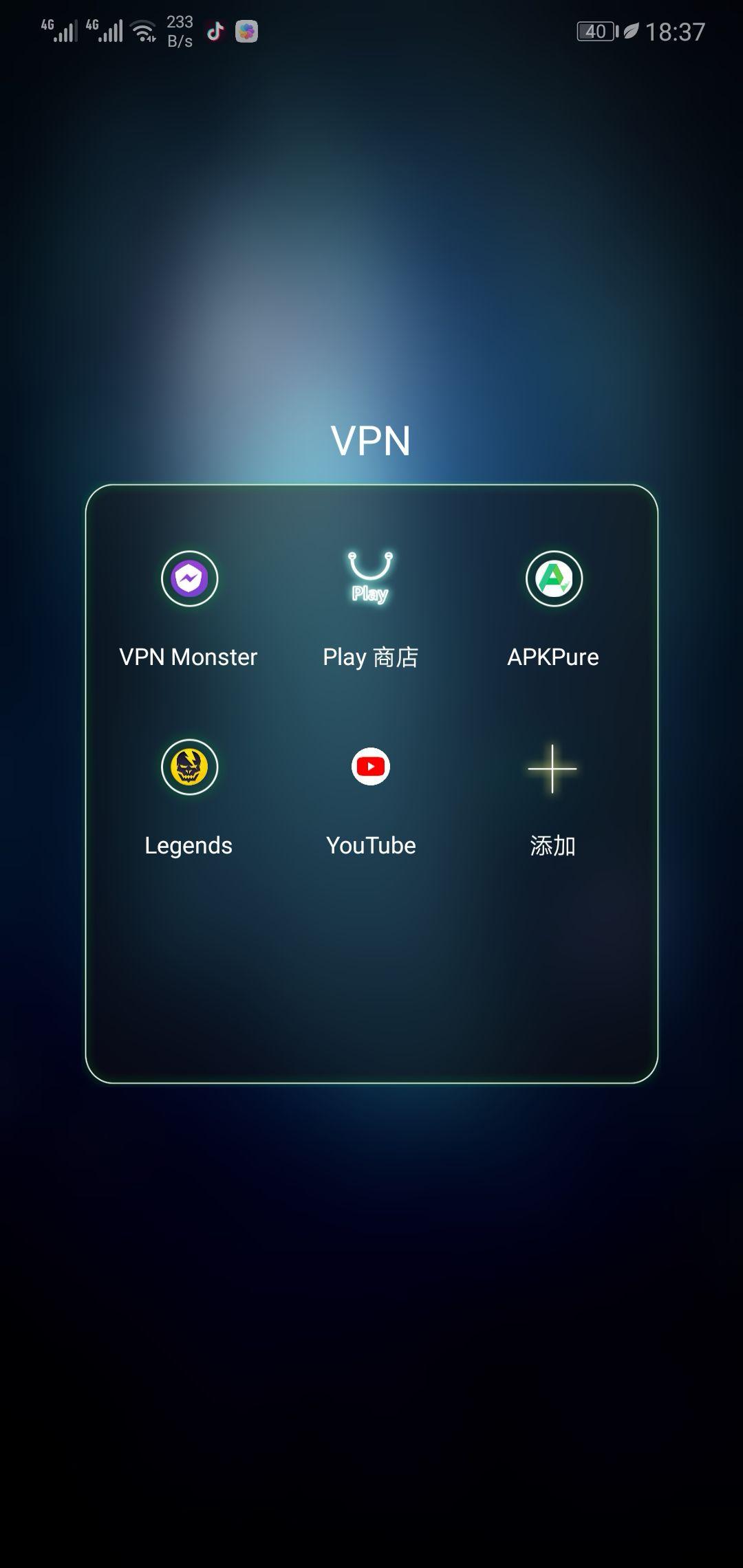
Task: Tap the clock showing 18:37
Action: [x=678, y=30]
